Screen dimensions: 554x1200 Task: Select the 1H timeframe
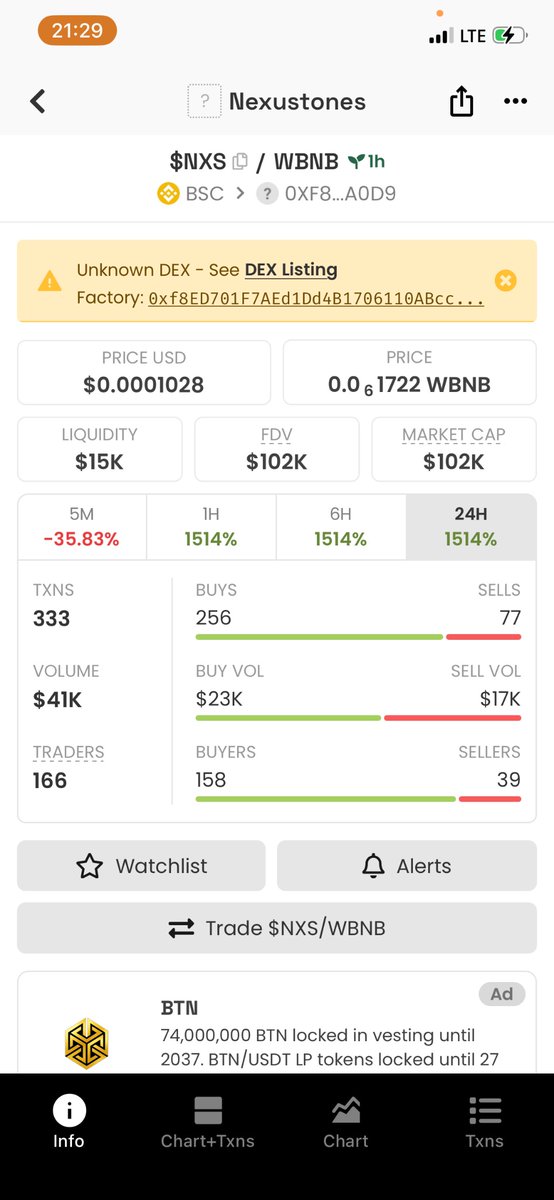pyautogui.click(x=211, y=527)
